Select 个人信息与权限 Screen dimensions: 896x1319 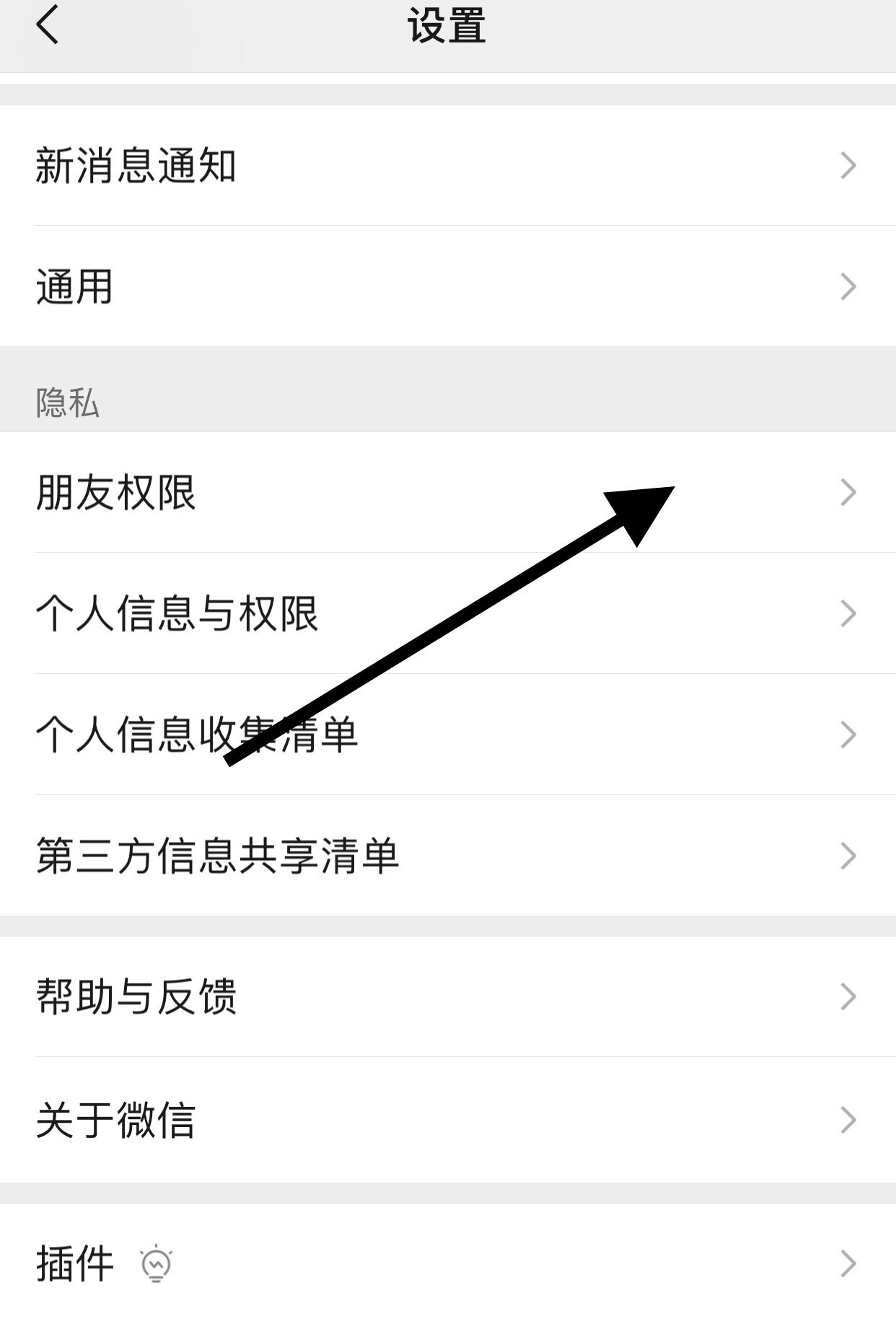447,613
